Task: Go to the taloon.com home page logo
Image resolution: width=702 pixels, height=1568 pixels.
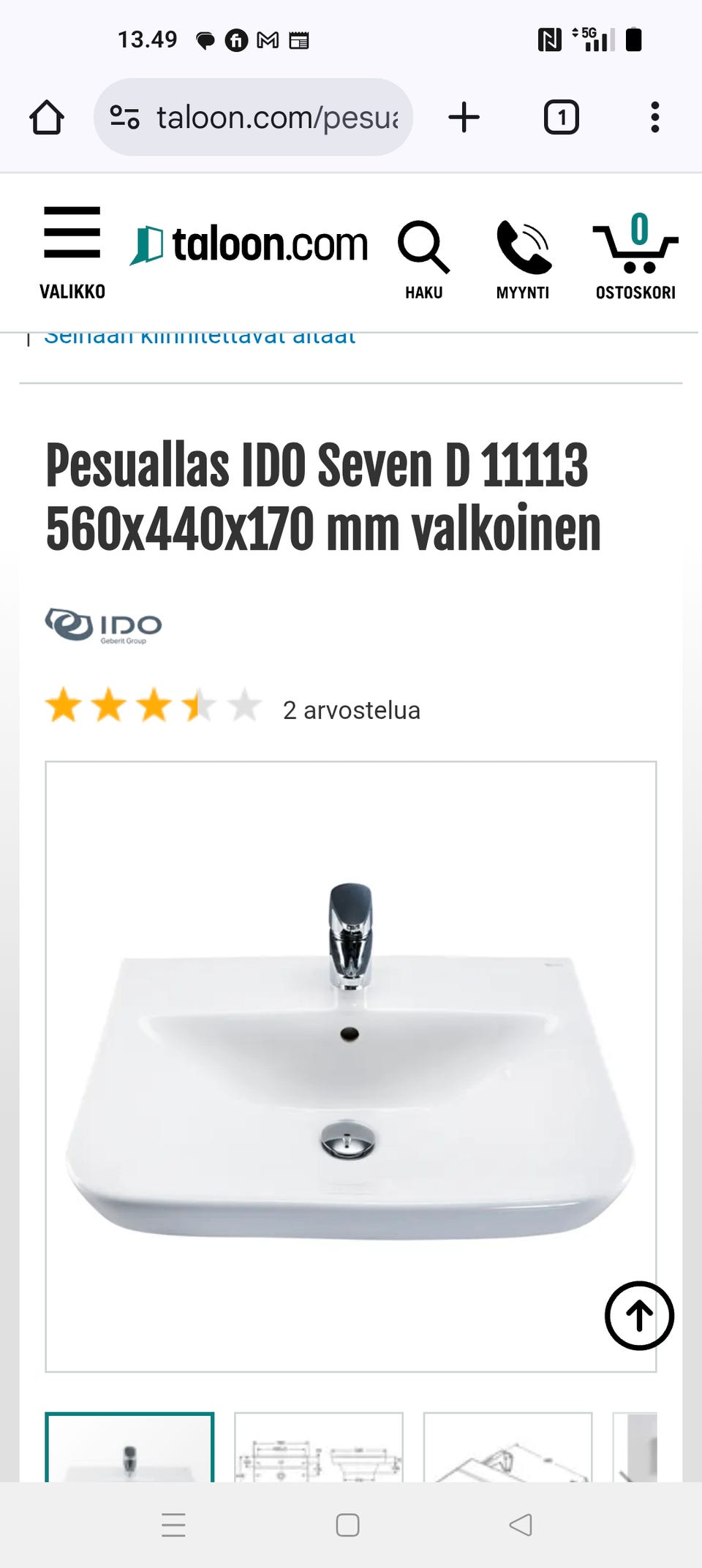Action: (x=249, y=244)
